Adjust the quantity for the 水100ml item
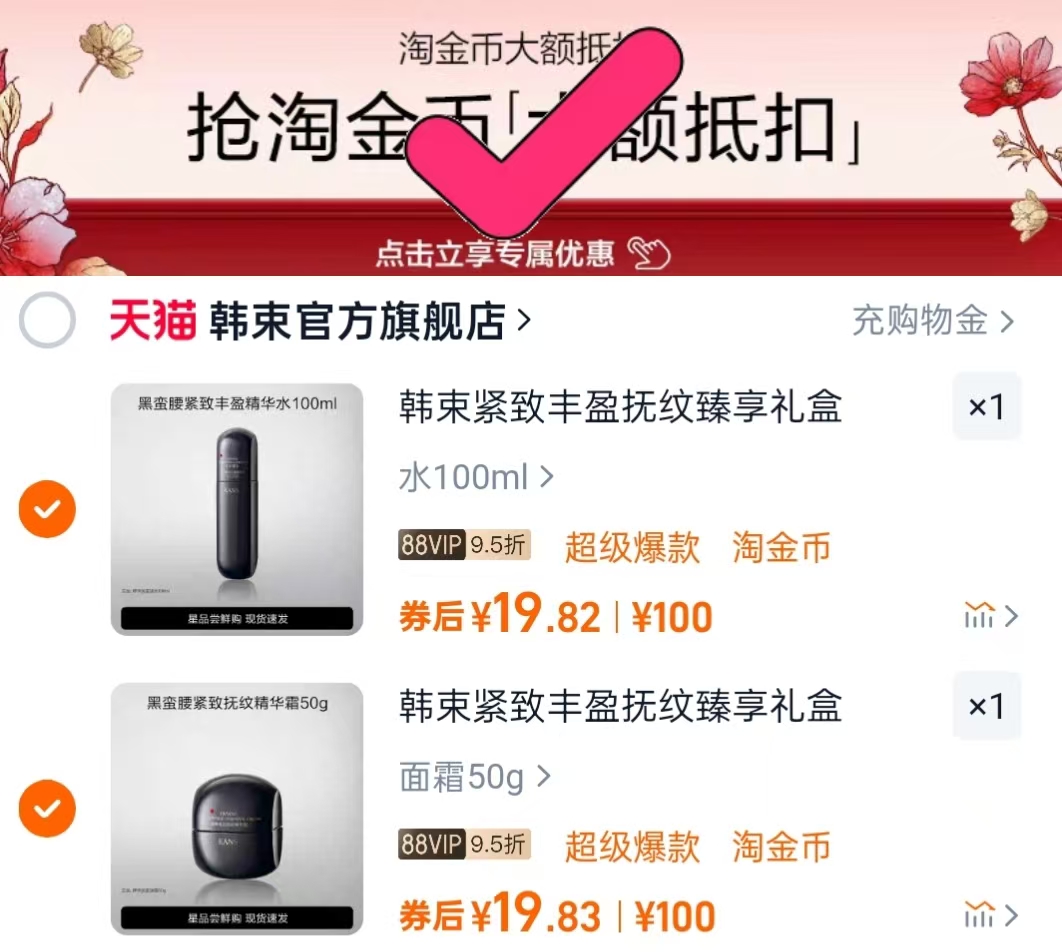Image resolution: width=1062 pixels, height=952 pixels. click(986, 407)
